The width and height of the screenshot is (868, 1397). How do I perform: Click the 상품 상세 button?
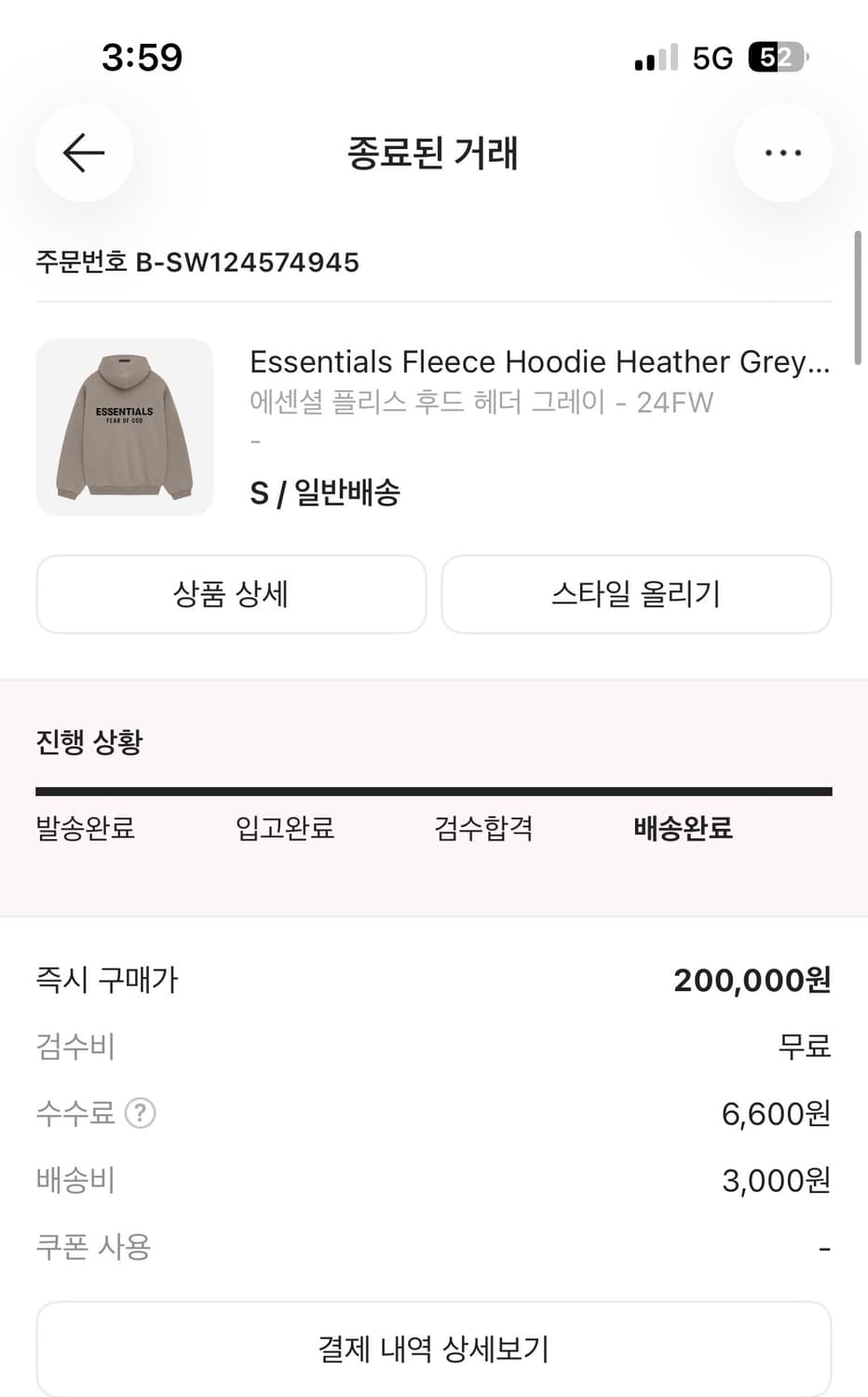pos(230,594)
